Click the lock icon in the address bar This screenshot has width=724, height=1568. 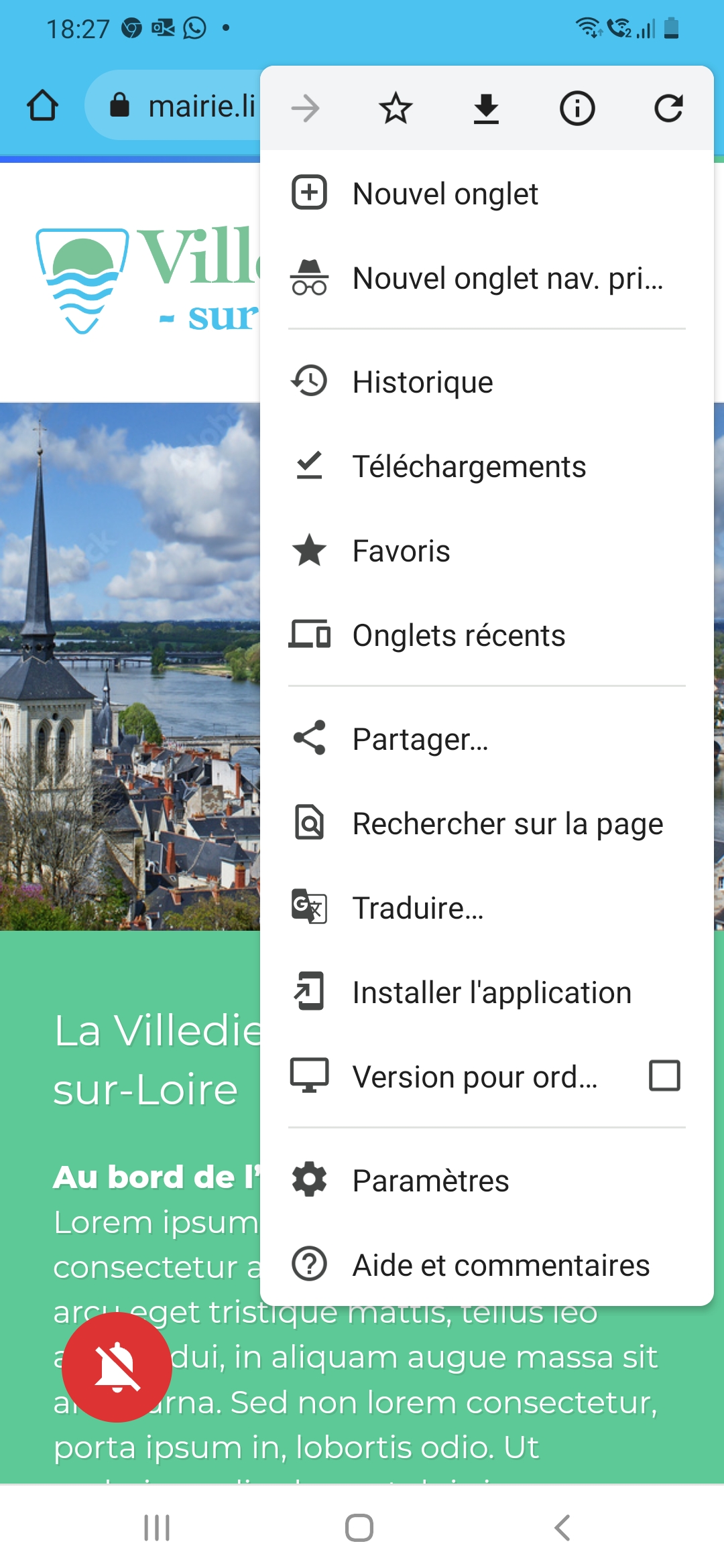click(119, 105)
